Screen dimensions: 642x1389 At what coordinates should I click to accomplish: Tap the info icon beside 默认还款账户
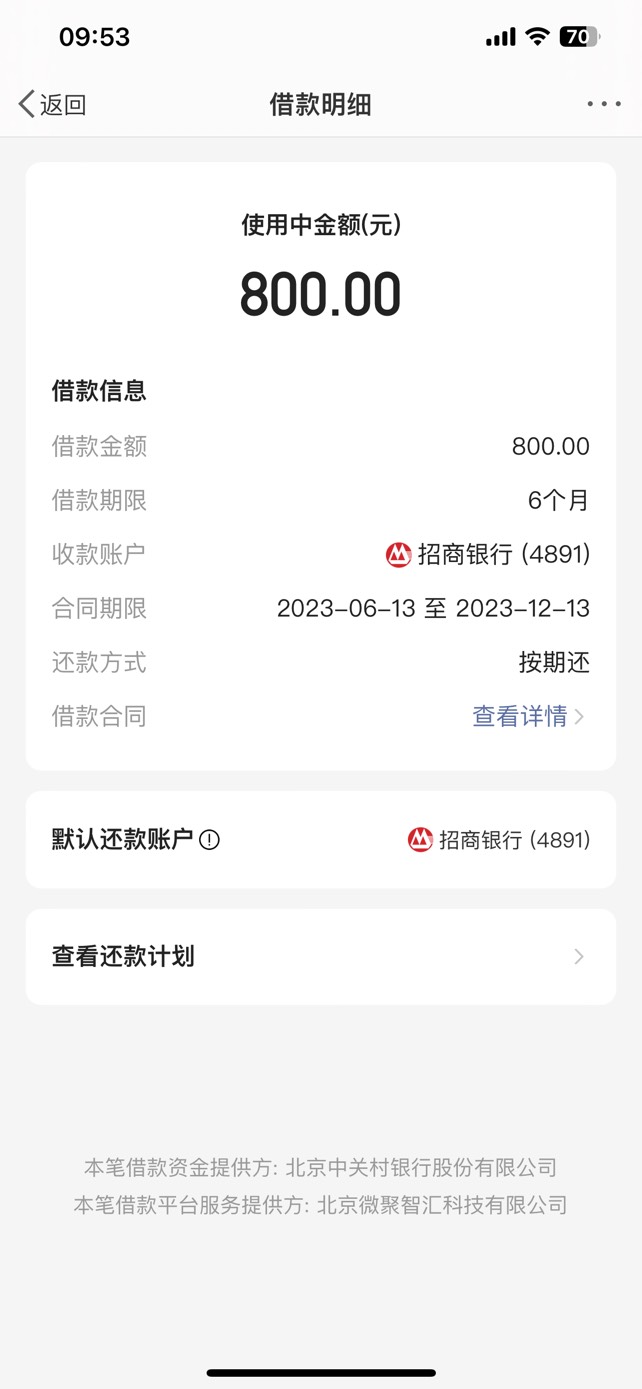click(x=209, y=840)
